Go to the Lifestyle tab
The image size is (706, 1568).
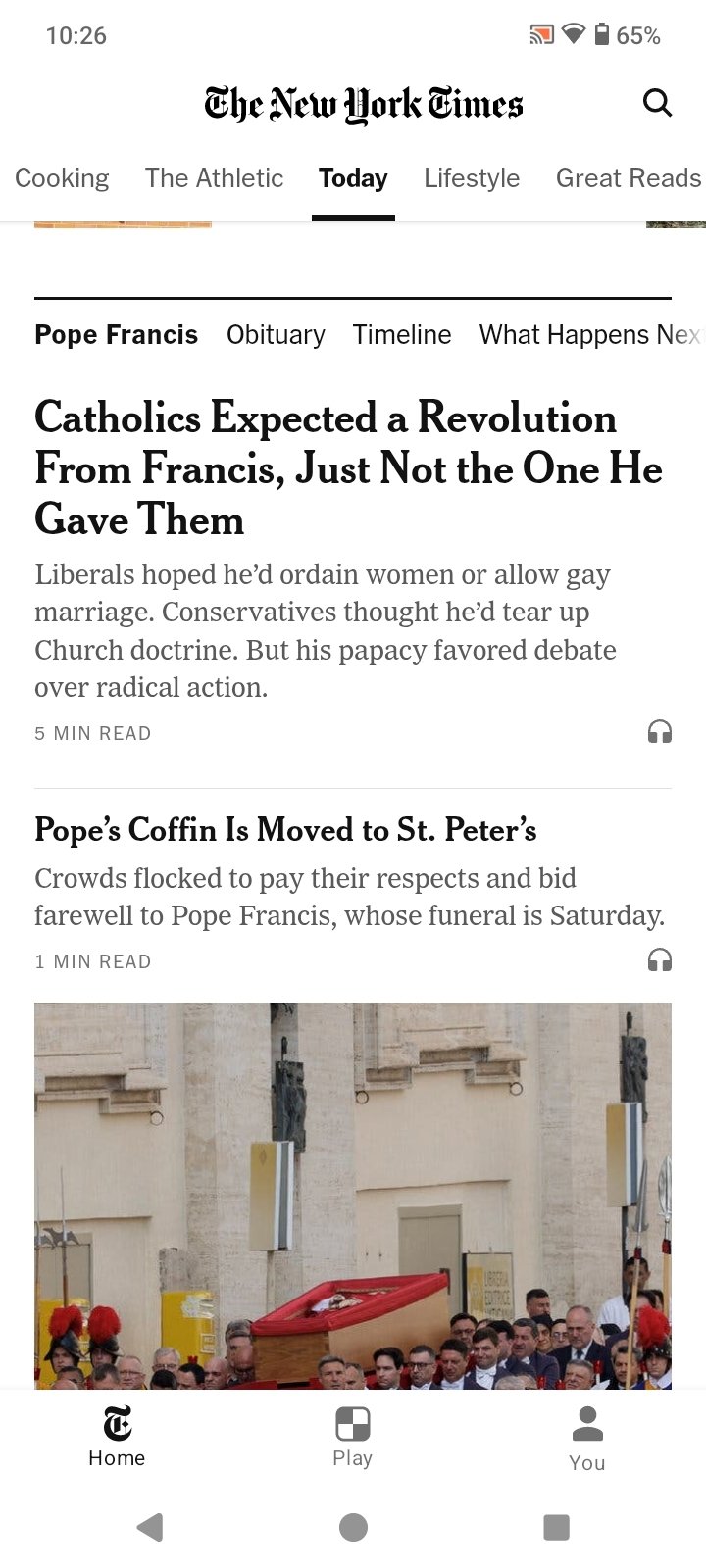coord(472,178)
